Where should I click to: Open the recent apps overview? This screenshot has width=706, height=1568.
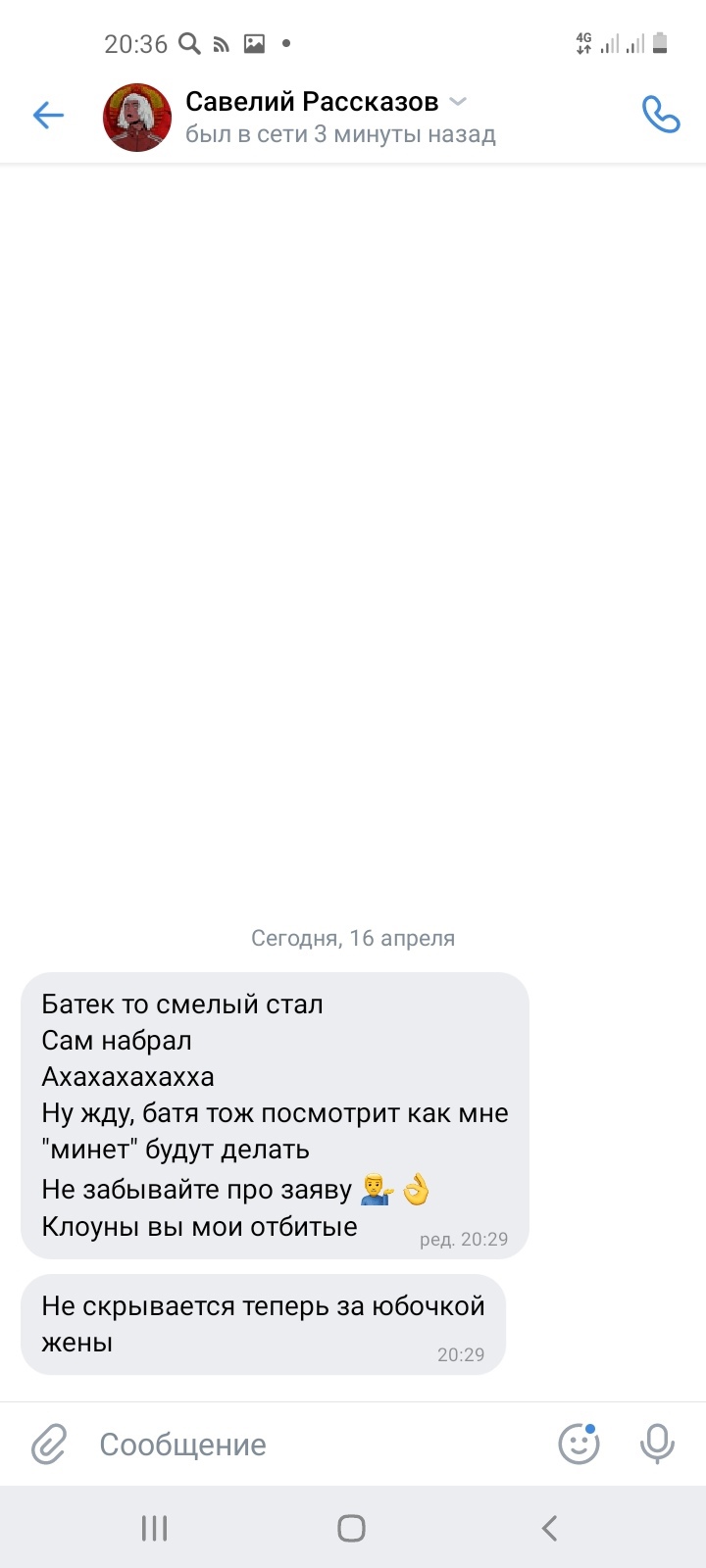coord(155,1528)
